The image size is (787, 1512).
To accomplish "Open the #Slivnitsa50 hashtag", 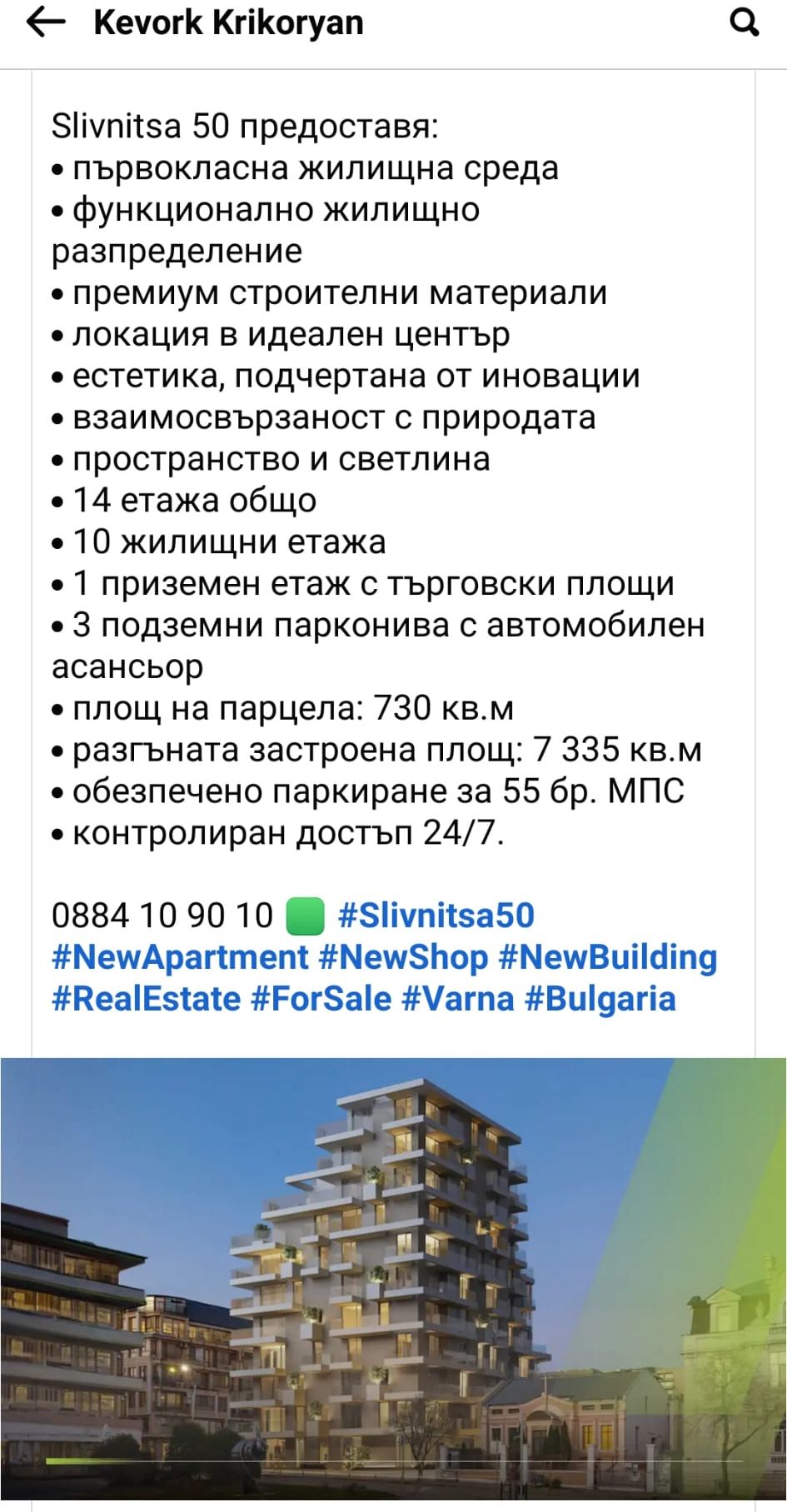I will tap(436, 916).
